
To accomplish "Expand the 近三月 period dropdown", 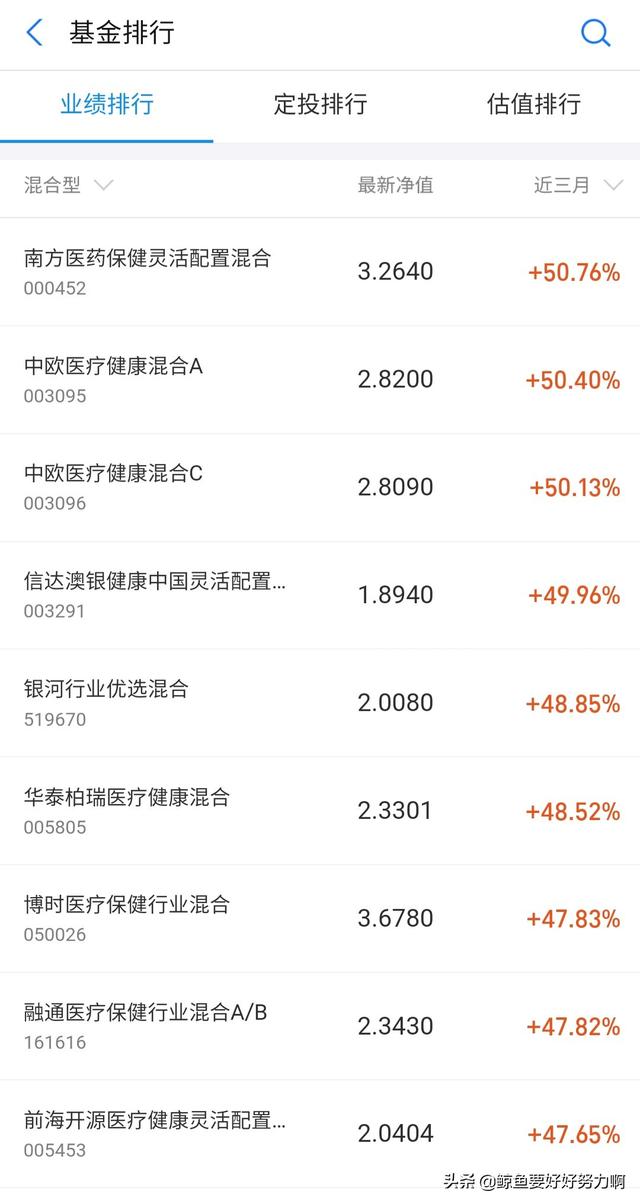I will 578,185.
